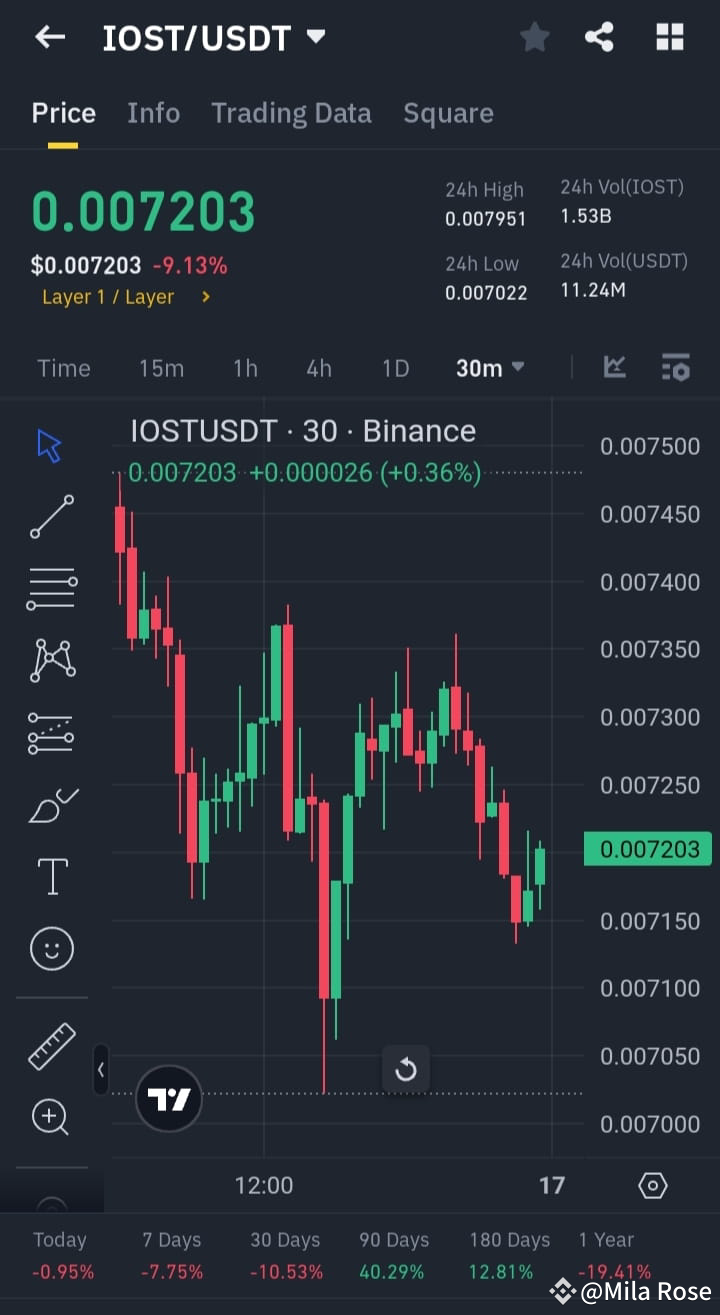Select the trend line drawing tool
This screenshot has height=1315, width=720.
(50, 517)
